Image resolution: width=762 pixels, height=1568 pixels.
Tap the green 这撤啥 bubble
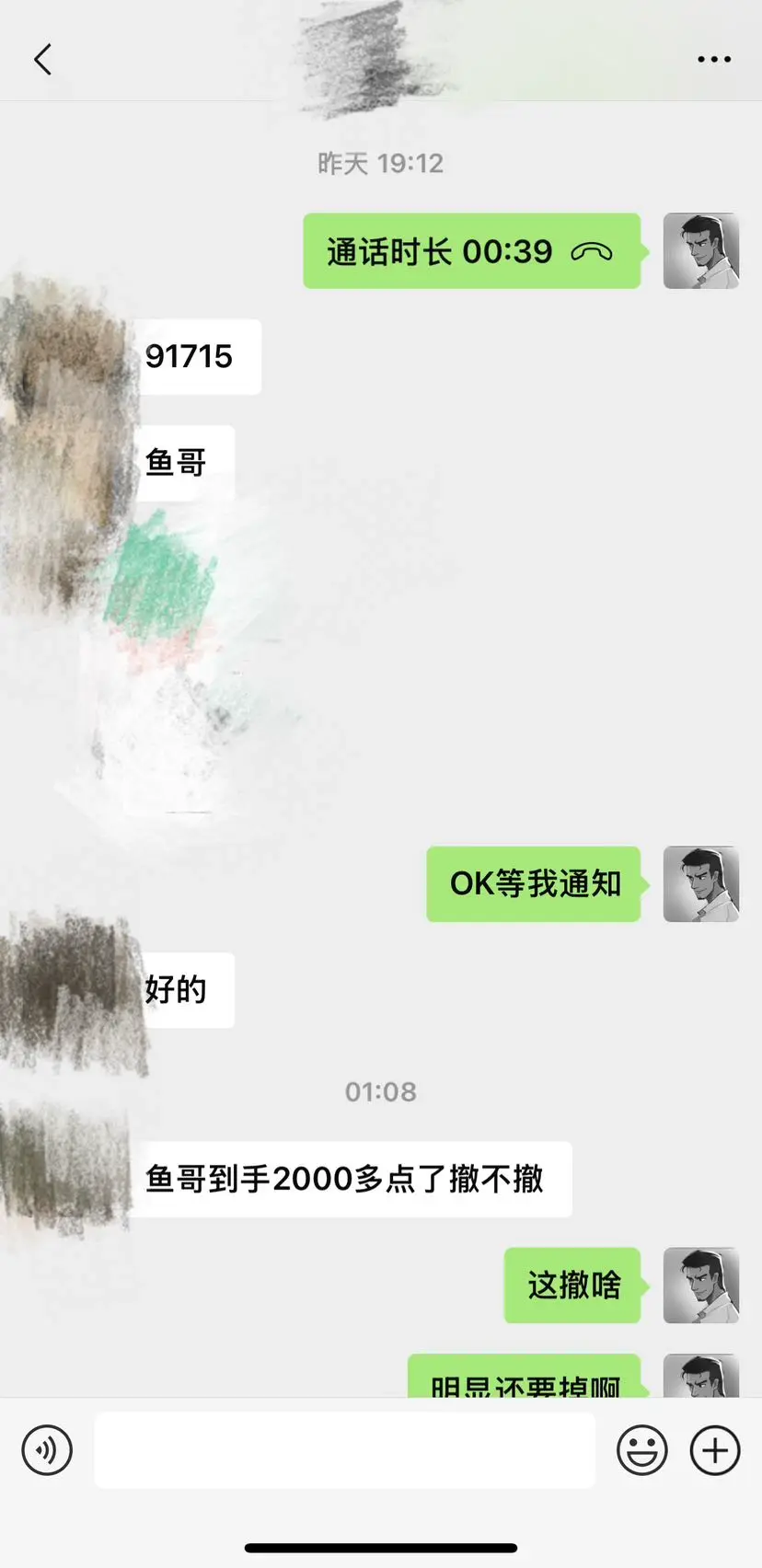571,1286
